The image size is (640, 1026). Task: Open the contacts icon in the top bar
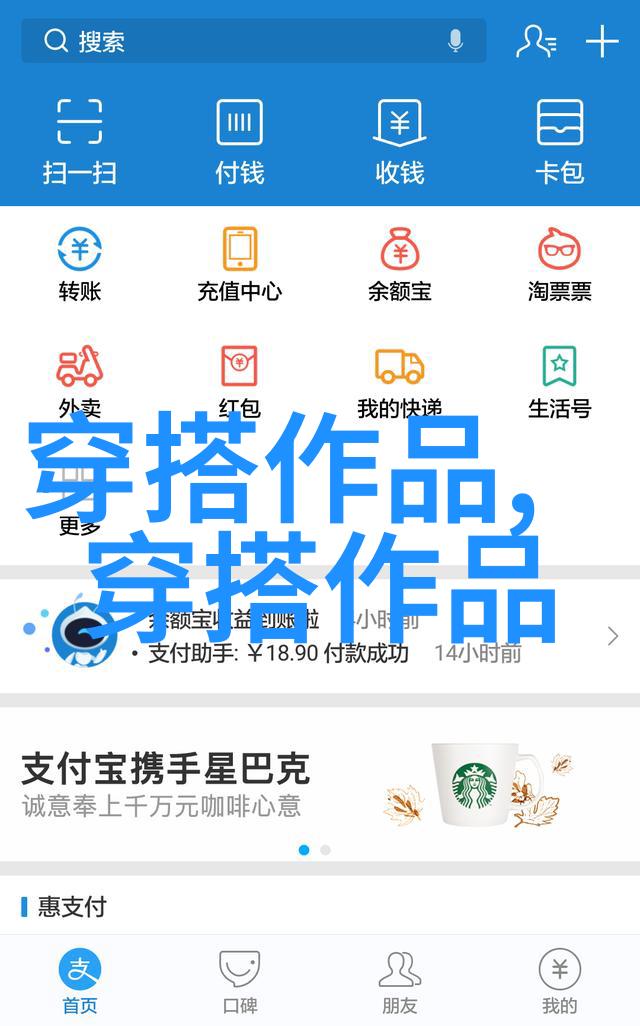point(536,41)
